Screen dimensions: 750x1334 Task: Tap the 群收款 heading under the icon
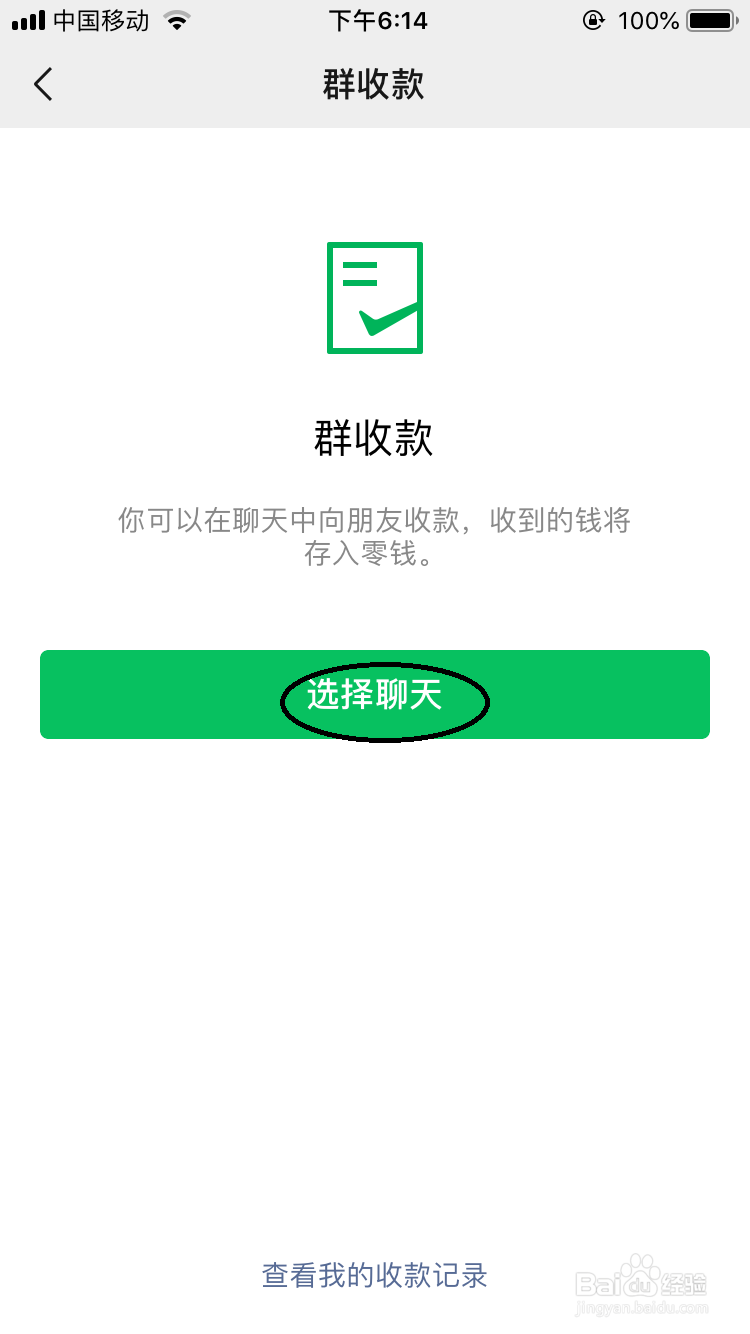point(375,438)
